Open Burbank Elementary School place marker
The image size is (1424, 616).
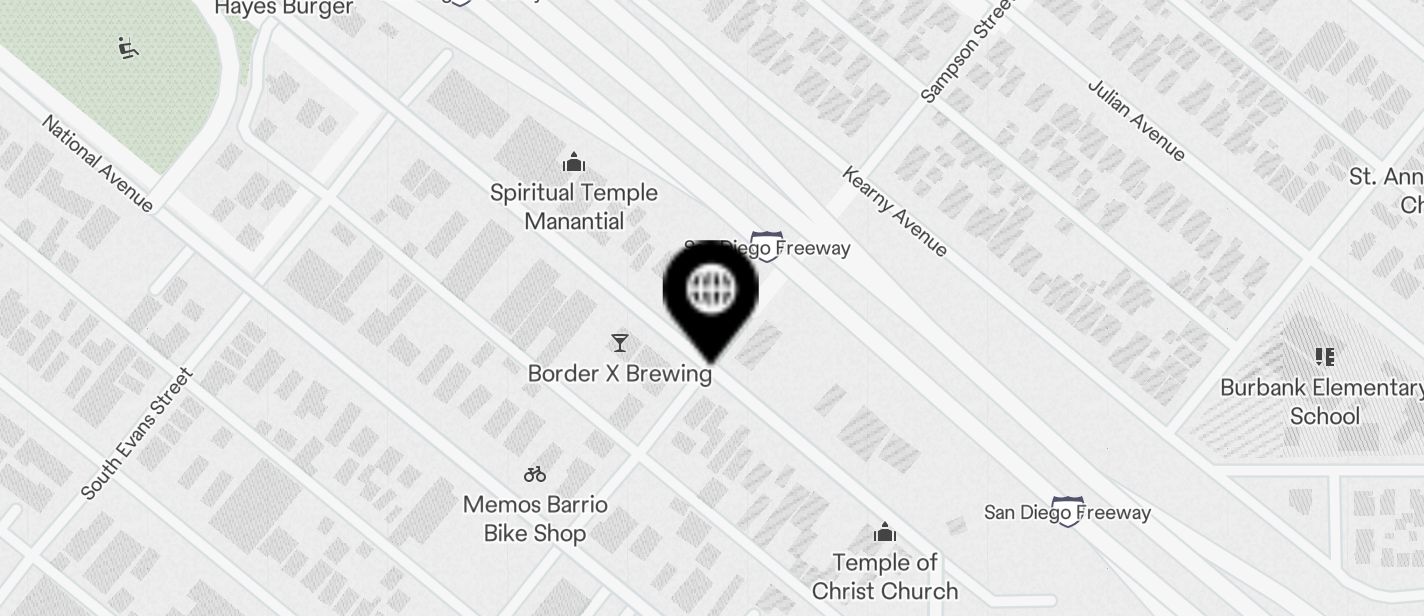coord(1325,357)
